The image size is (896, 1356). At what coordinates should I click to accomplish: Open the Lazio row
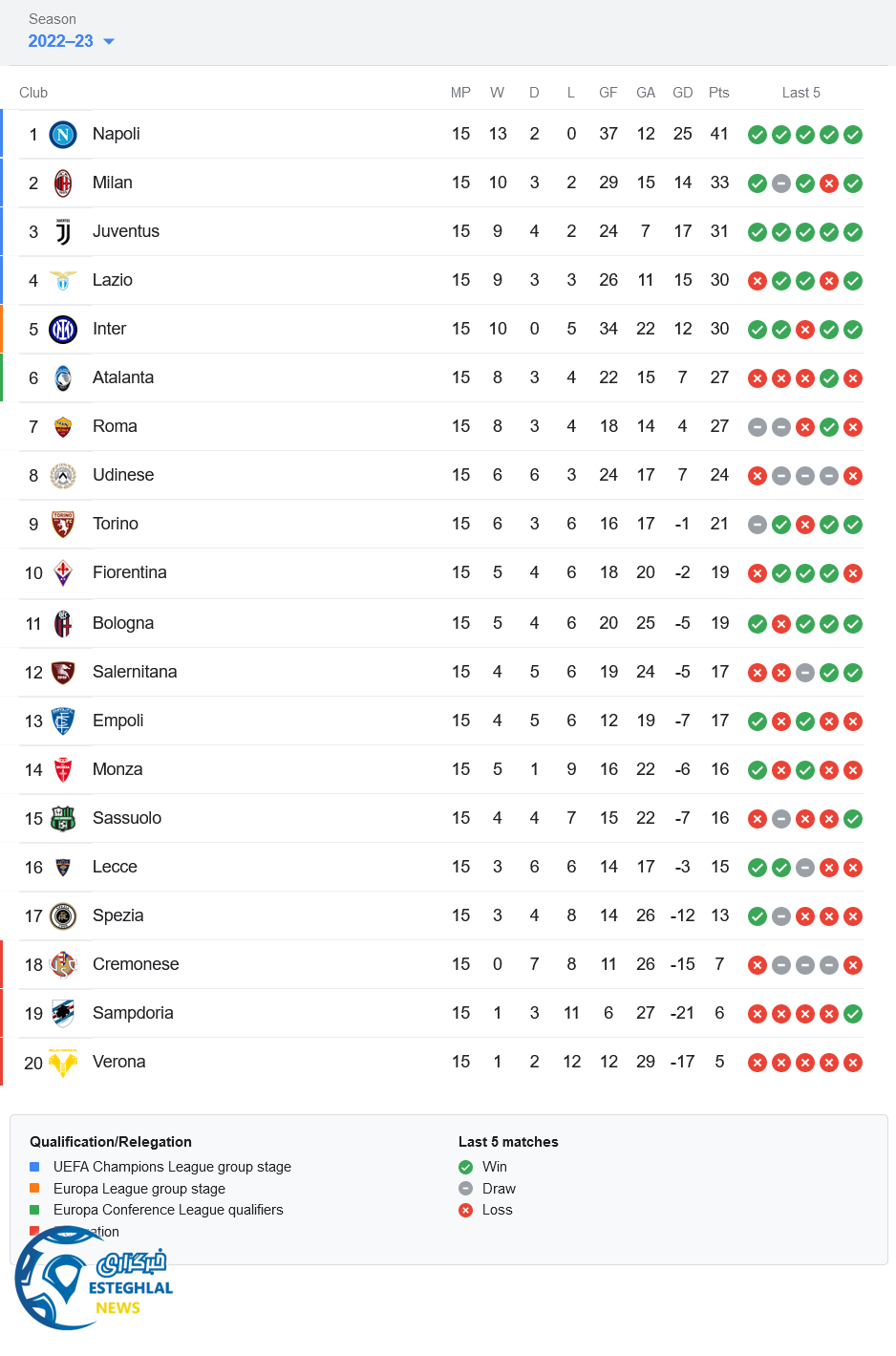pyautogui.click(x=112, y=280)
